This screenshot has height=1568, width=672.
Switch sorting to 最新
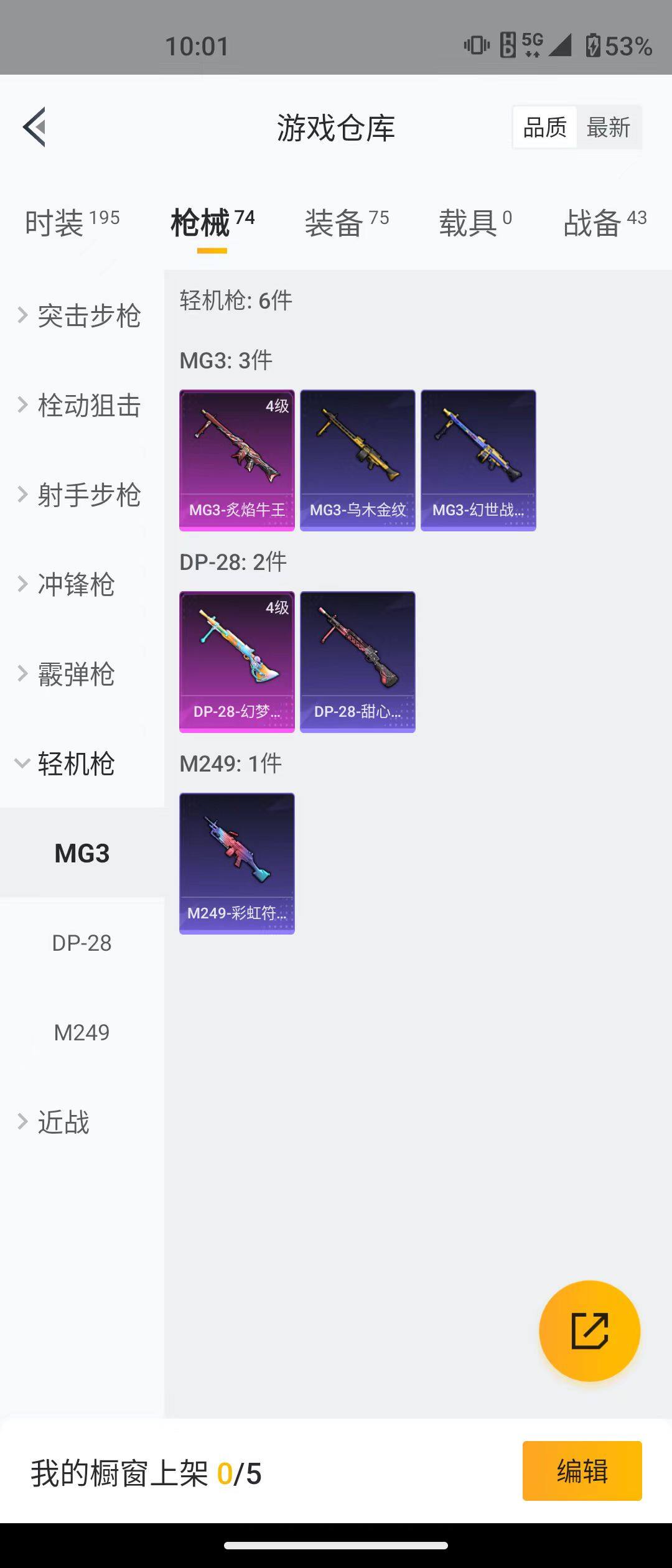click(x=609, y=127)
